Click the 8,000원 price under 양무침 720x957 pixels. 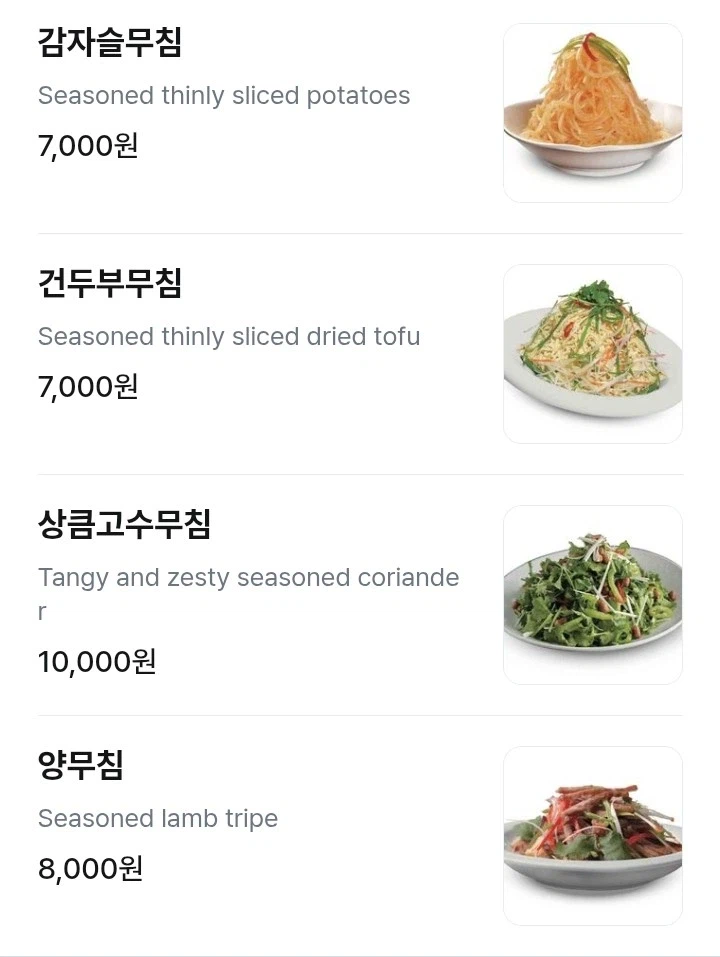(90, 869)
